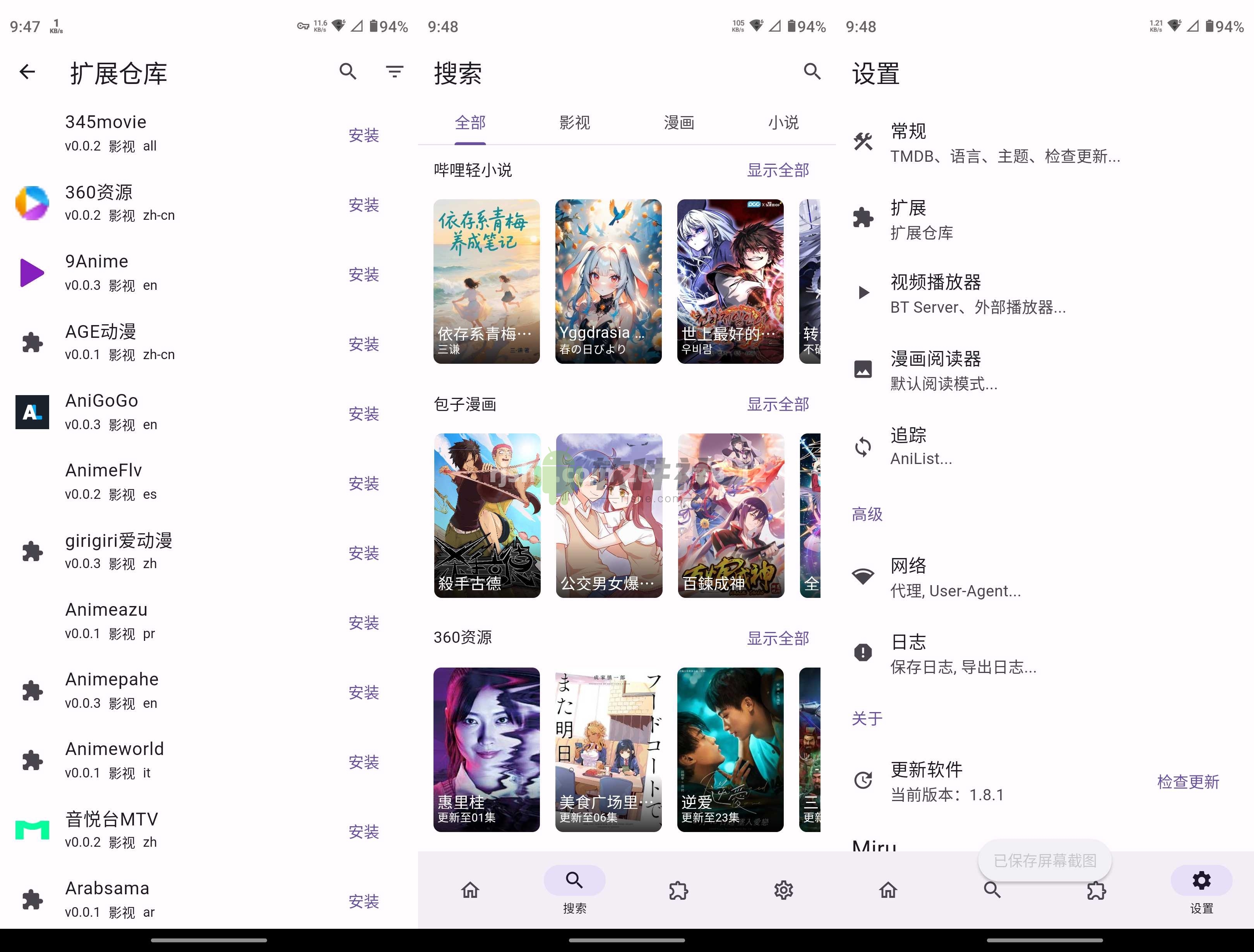1254x952 pixels.
Task: Select the 小说 tab
Action: click(783, 122)
